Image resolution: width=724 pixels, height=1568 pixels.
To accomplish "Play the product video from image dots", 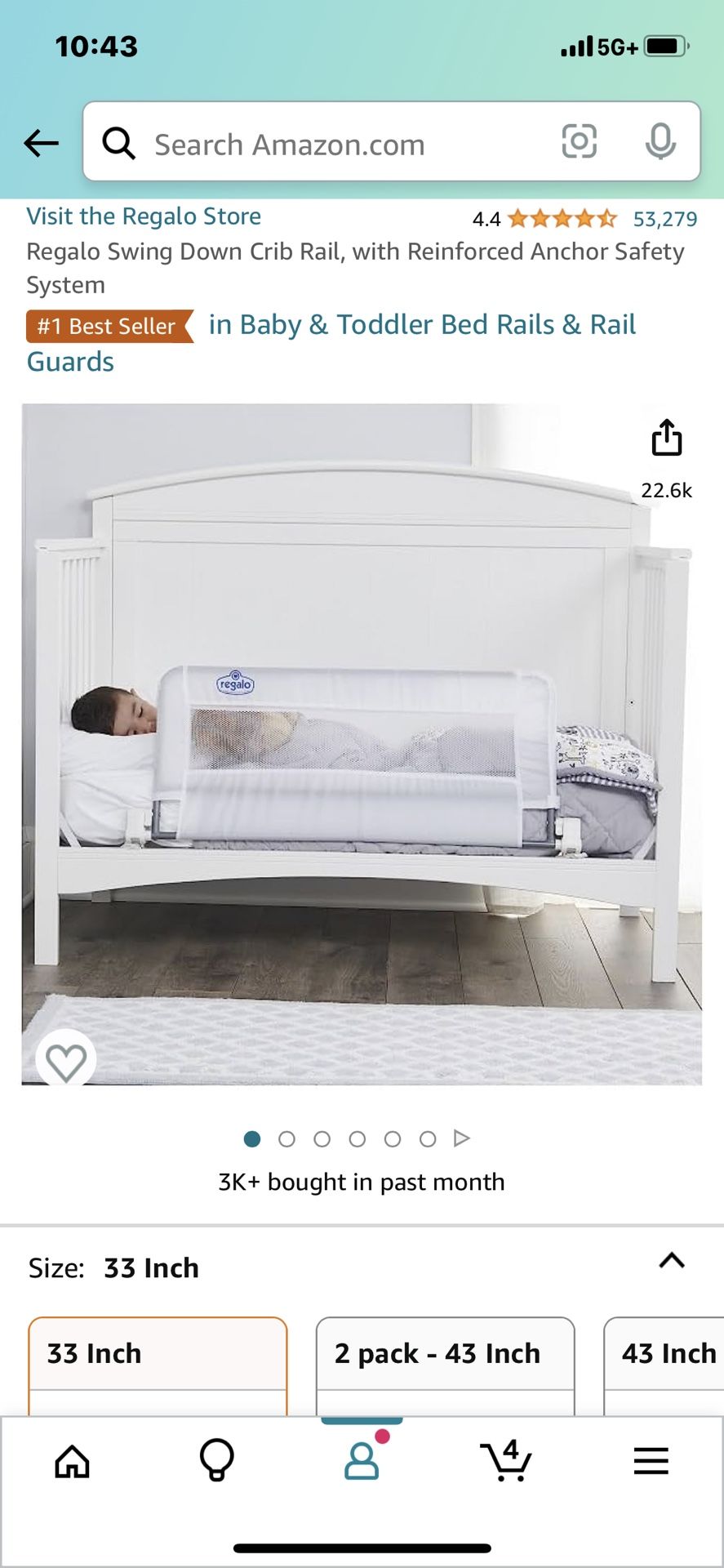I will pyautogui.click(x=462, y=1138).
